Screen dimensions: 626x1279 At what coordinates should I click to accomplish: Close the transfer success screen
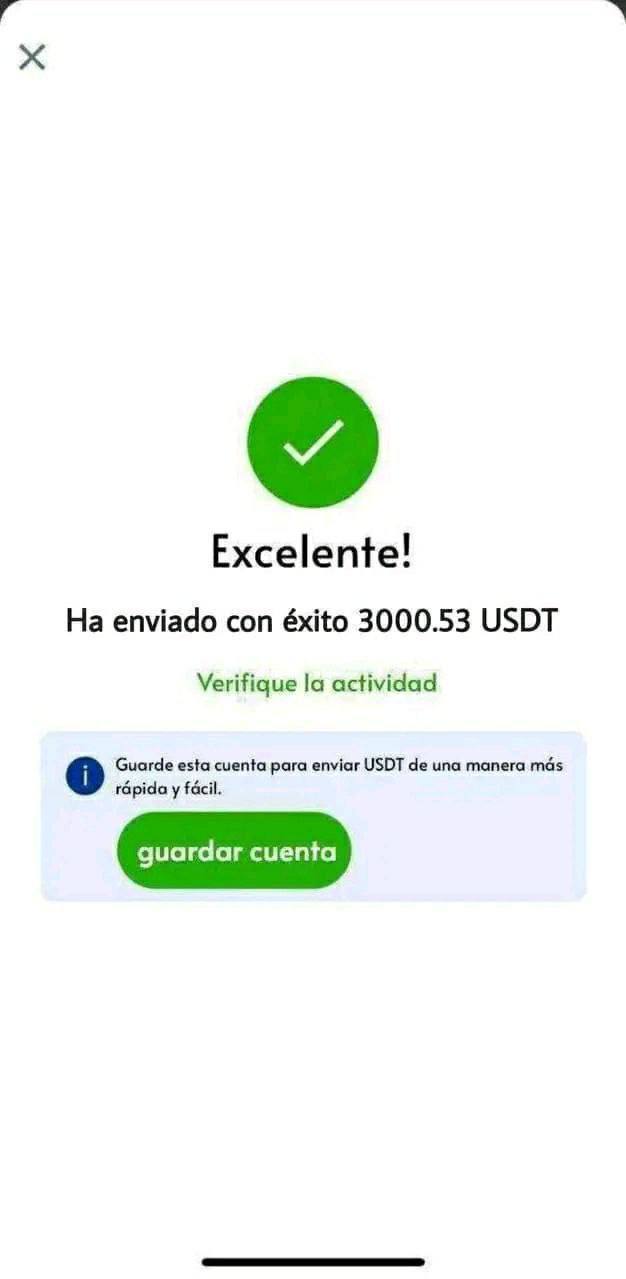point(32,57)
